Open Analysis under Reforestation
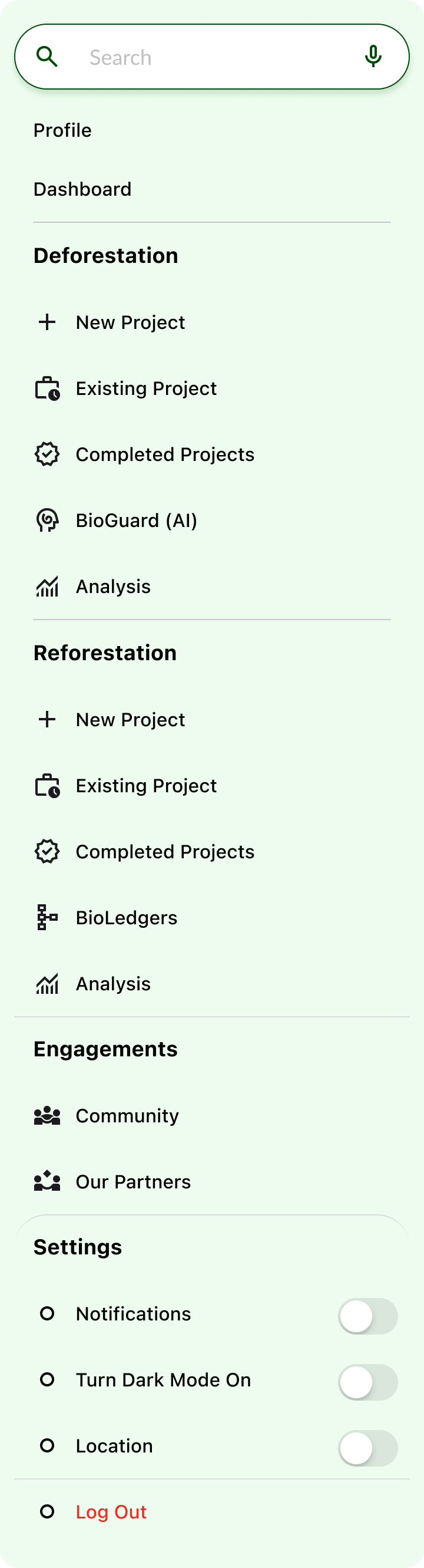This screenshot has width=424, height=1568. coord(113,984)
